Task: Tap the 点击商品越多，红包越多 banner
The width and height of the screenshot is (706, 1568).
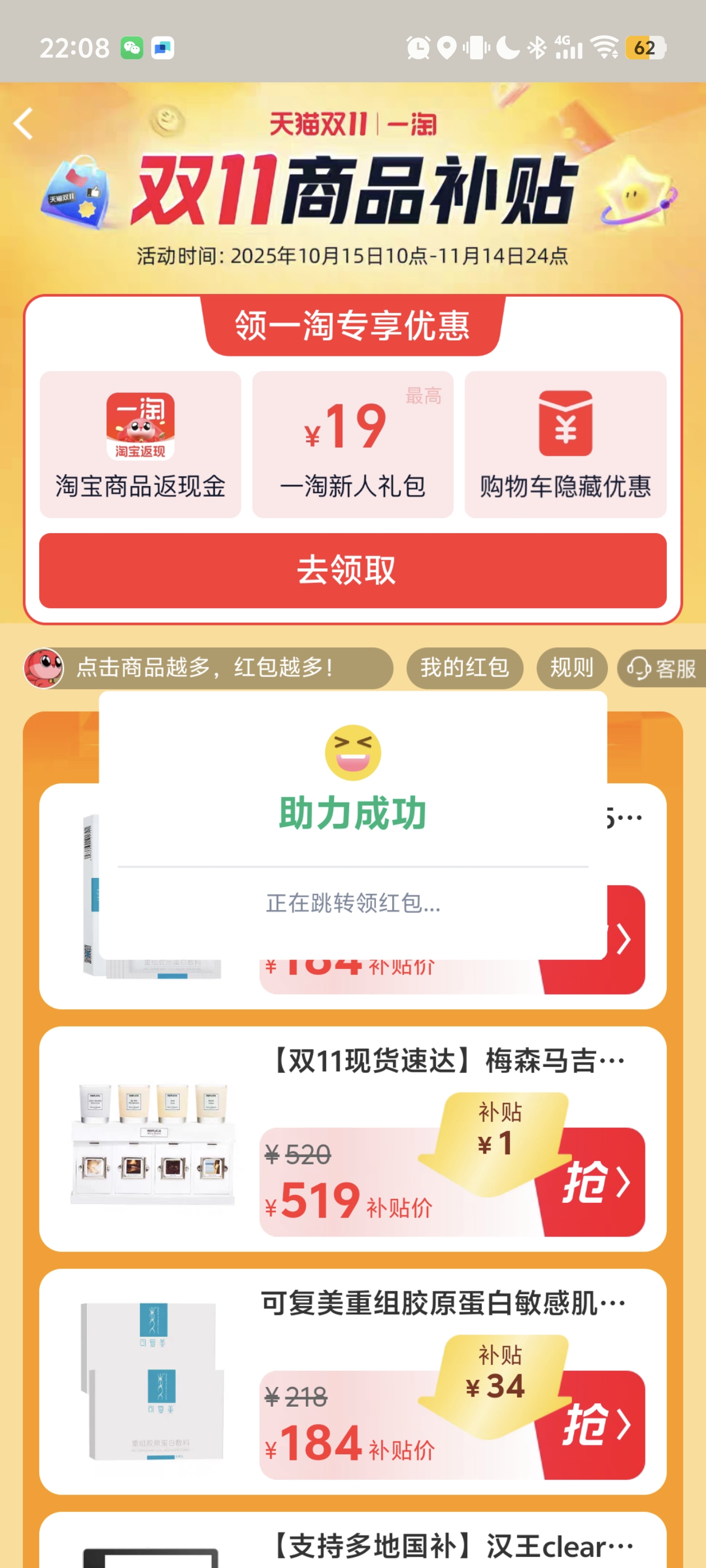Action: click(x=207, y=668)
